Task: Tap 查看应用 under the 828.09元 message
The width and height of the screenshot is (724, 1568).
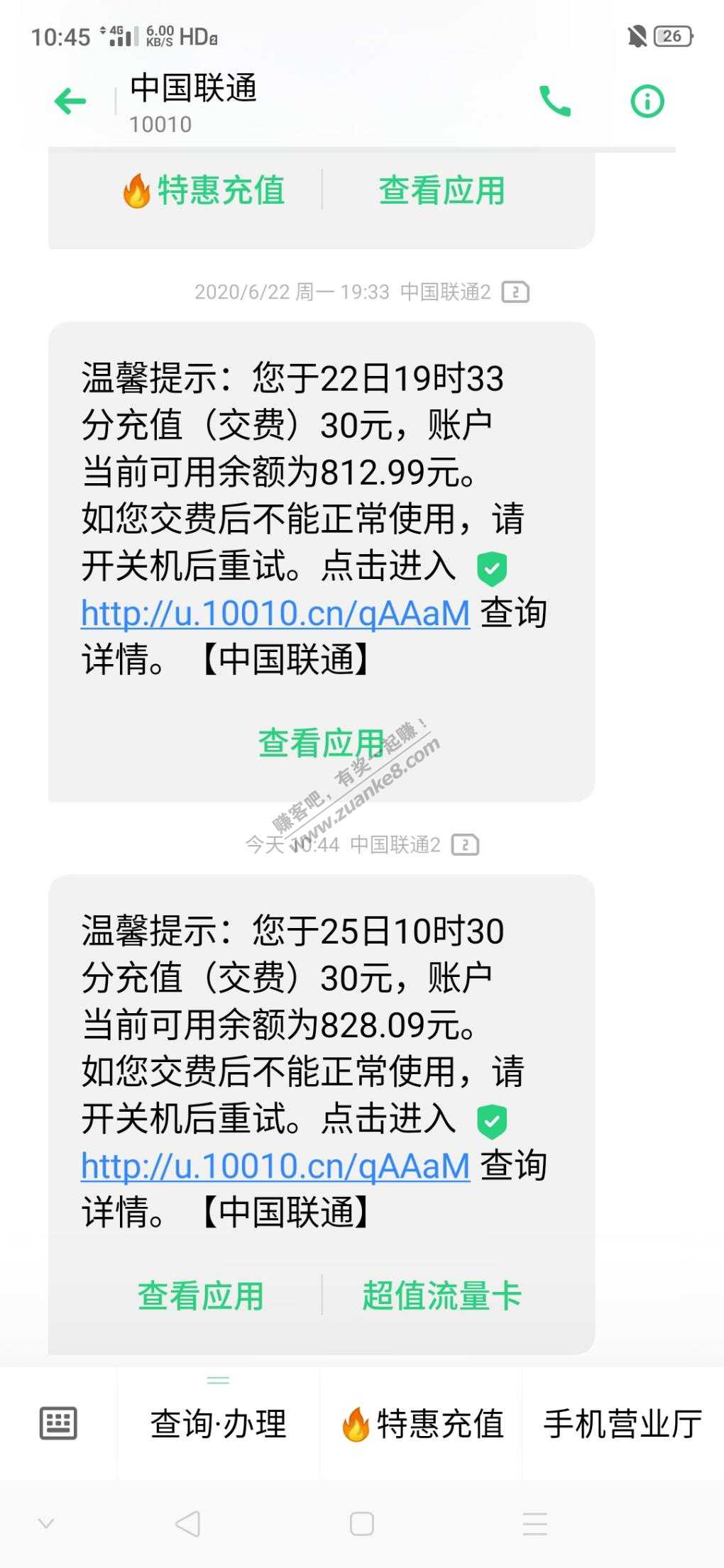Action: point(201,1296)
